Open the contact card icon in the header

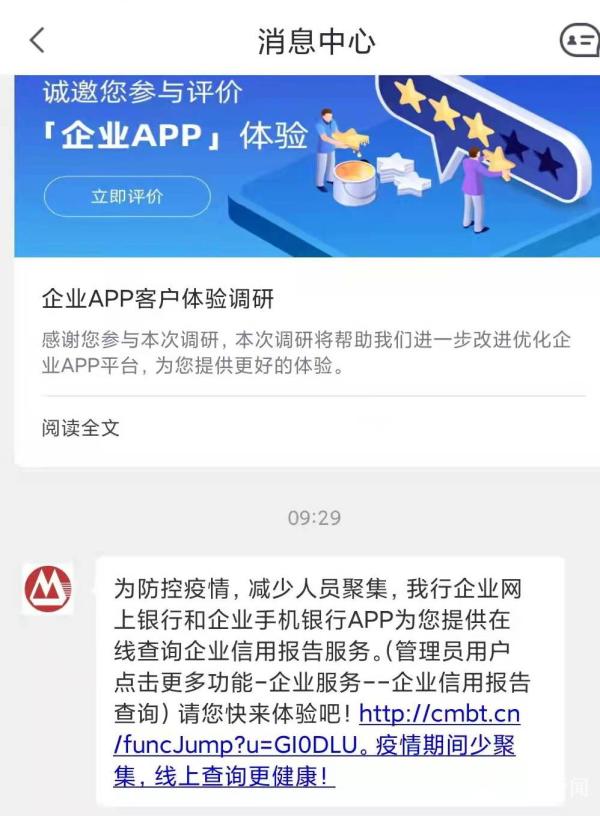(x=578, y=40)
